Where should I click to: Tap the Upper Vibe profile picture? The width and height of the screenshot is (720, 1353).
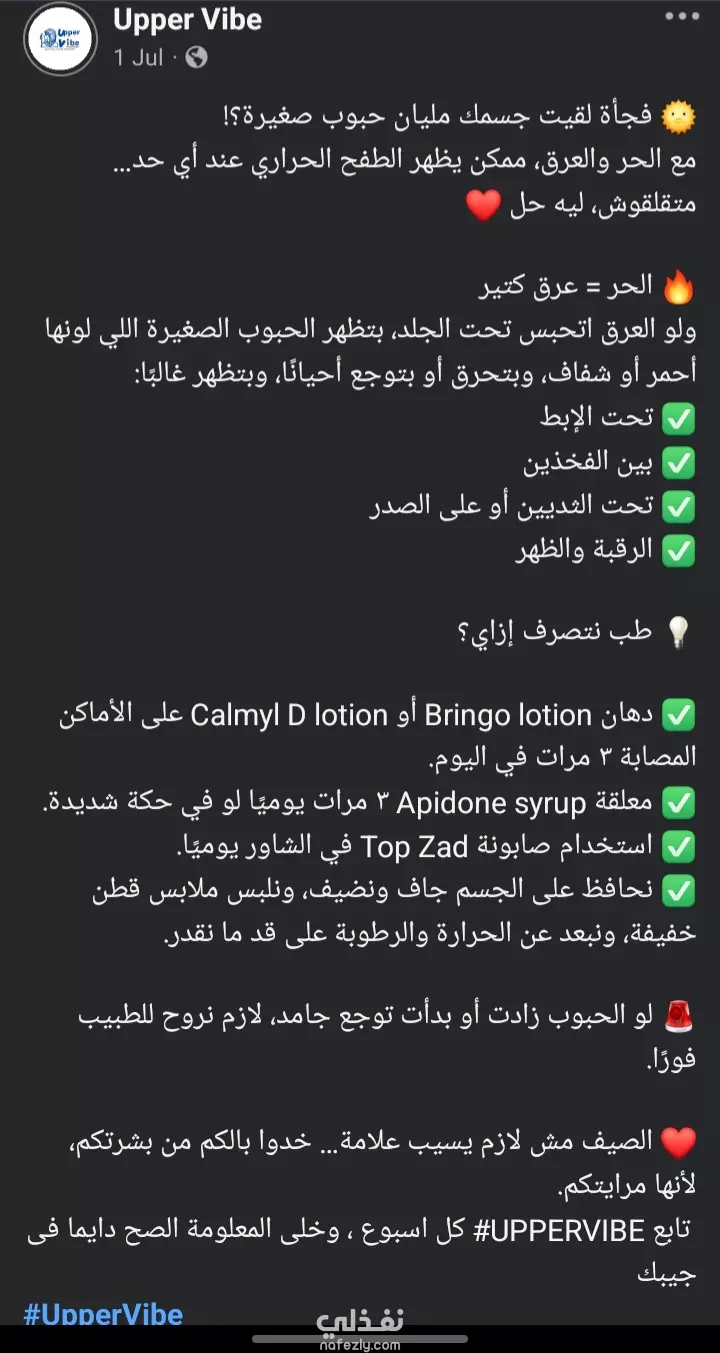[60, 38]
